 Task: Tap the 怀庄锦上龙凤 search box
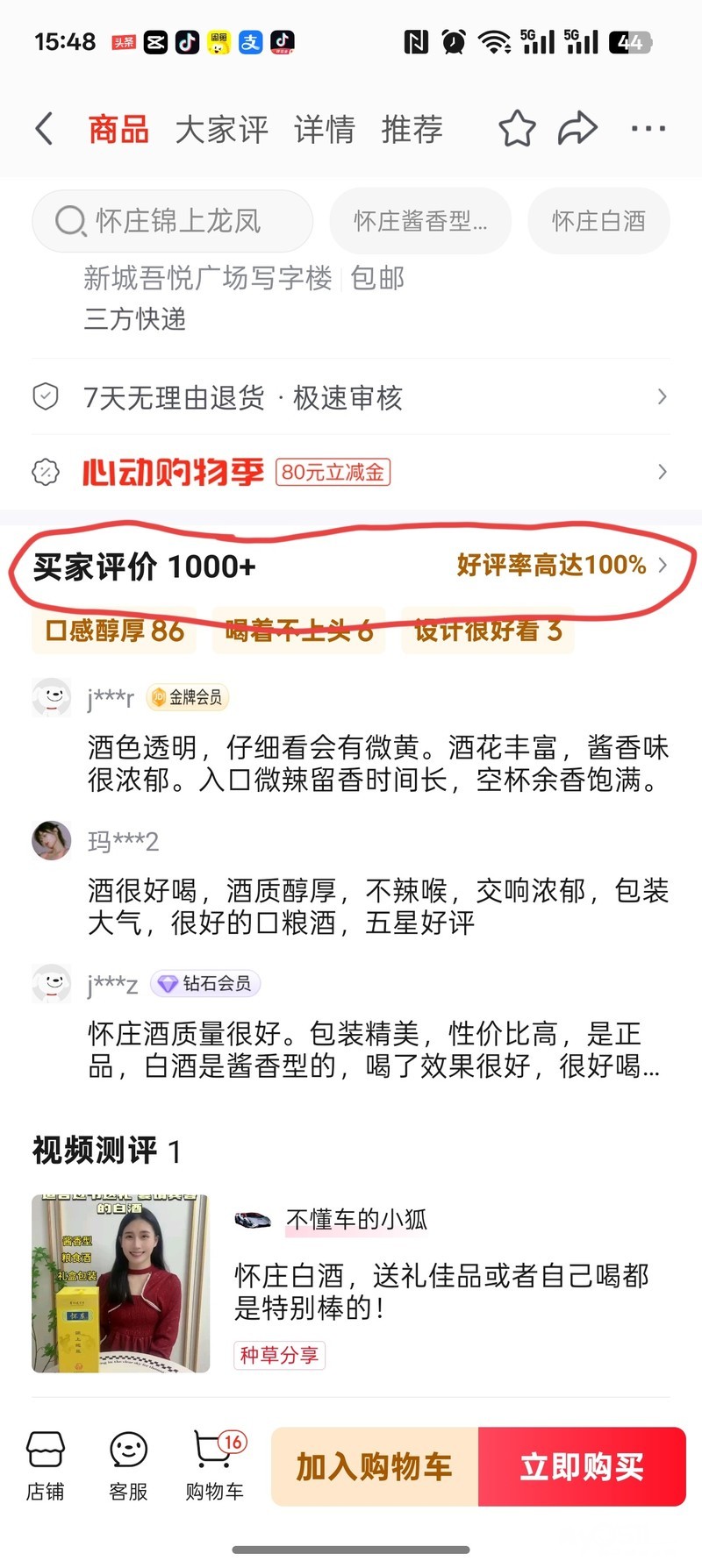coord(173,220)
